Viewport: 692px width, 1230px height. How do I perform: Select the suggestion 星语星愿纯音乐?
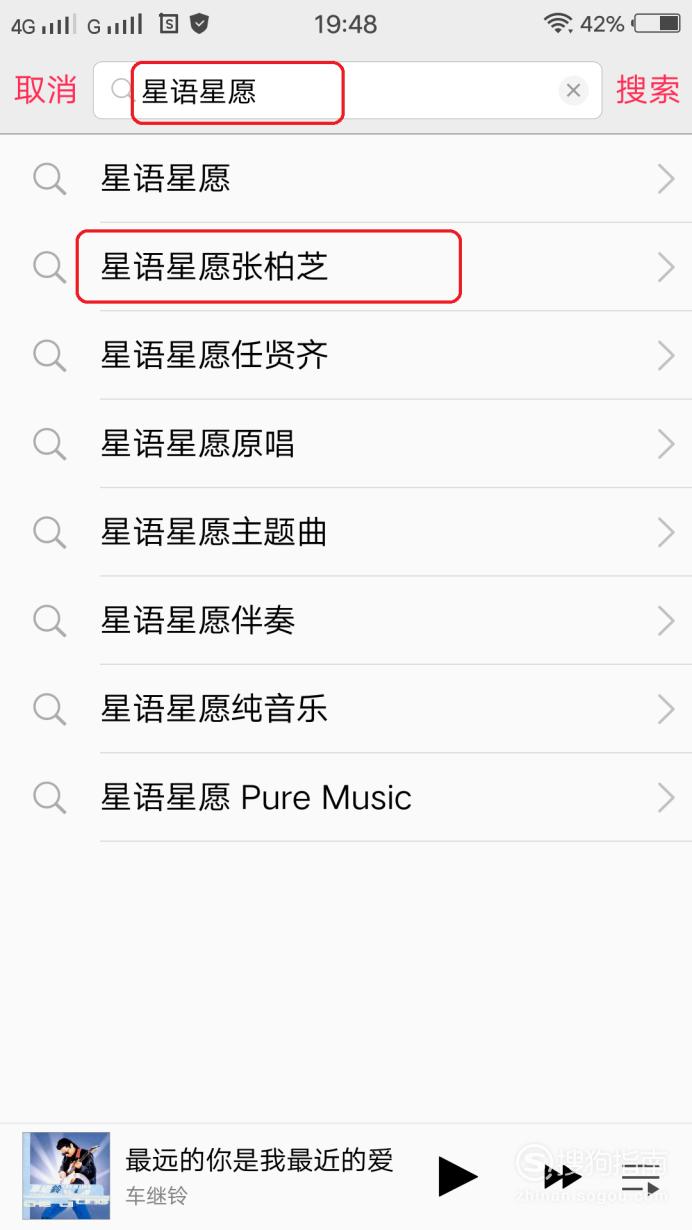pos(346,709)
